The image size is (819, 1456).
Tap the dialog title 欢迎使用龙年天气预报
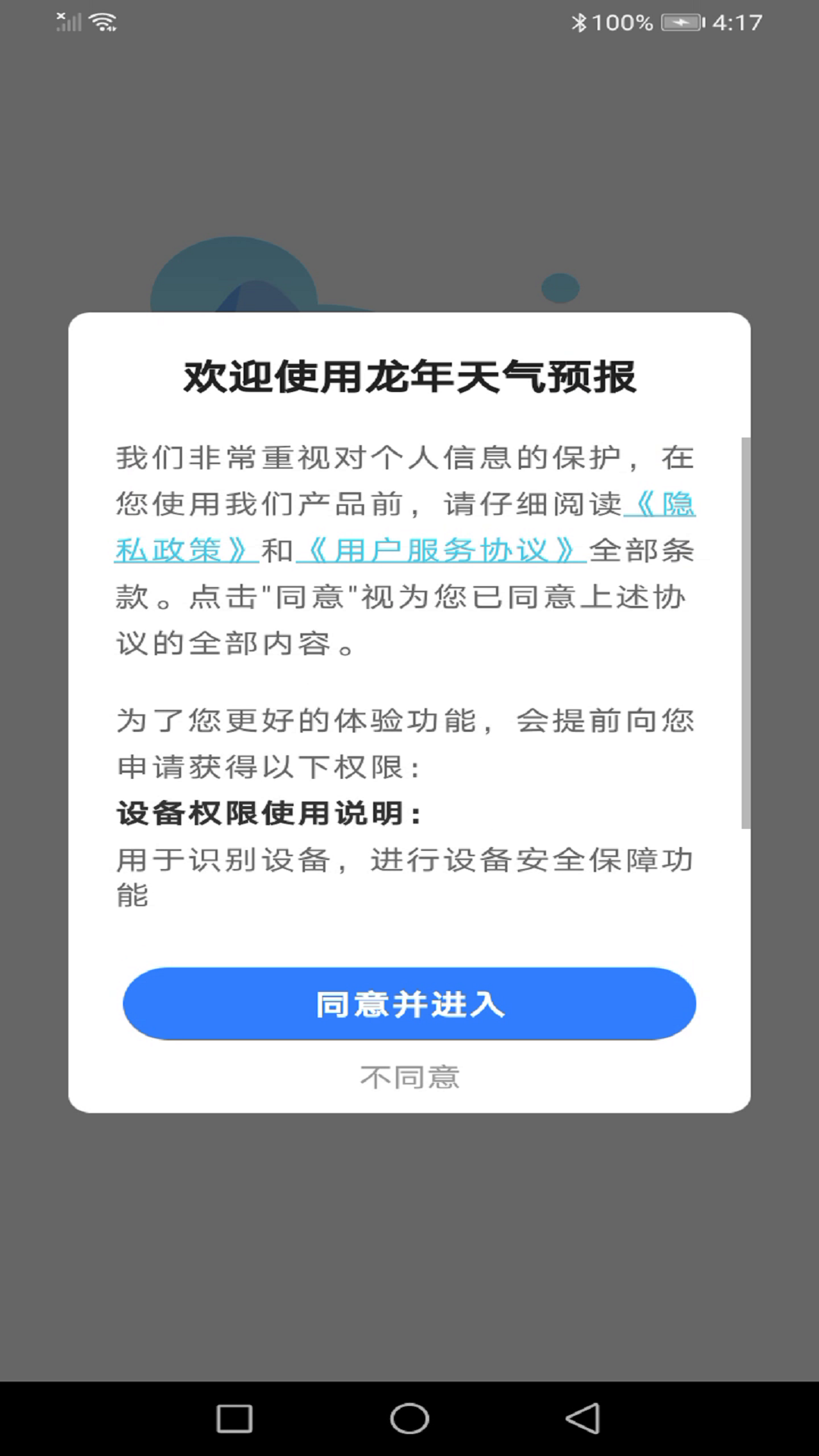[x=409, y=377]
